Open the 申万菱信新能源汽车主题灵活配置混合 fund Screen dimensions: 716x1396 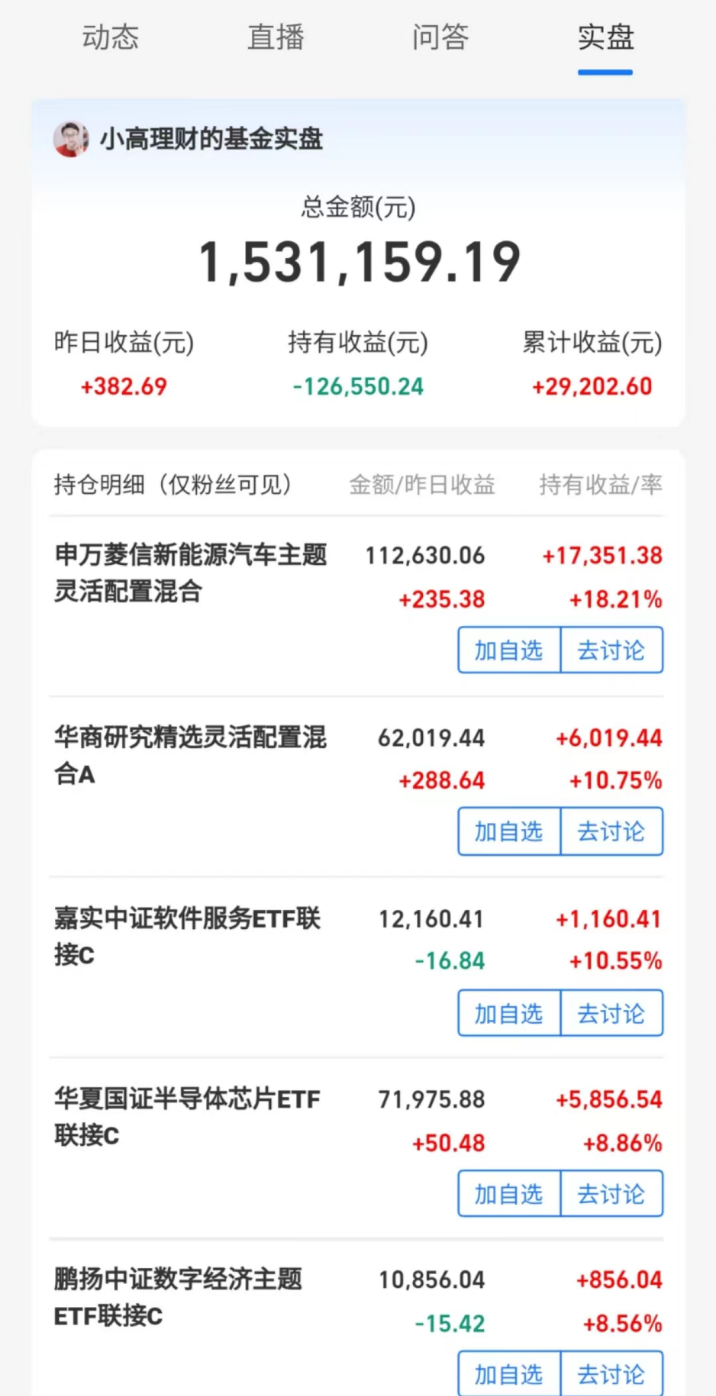[x=190, y=573]
